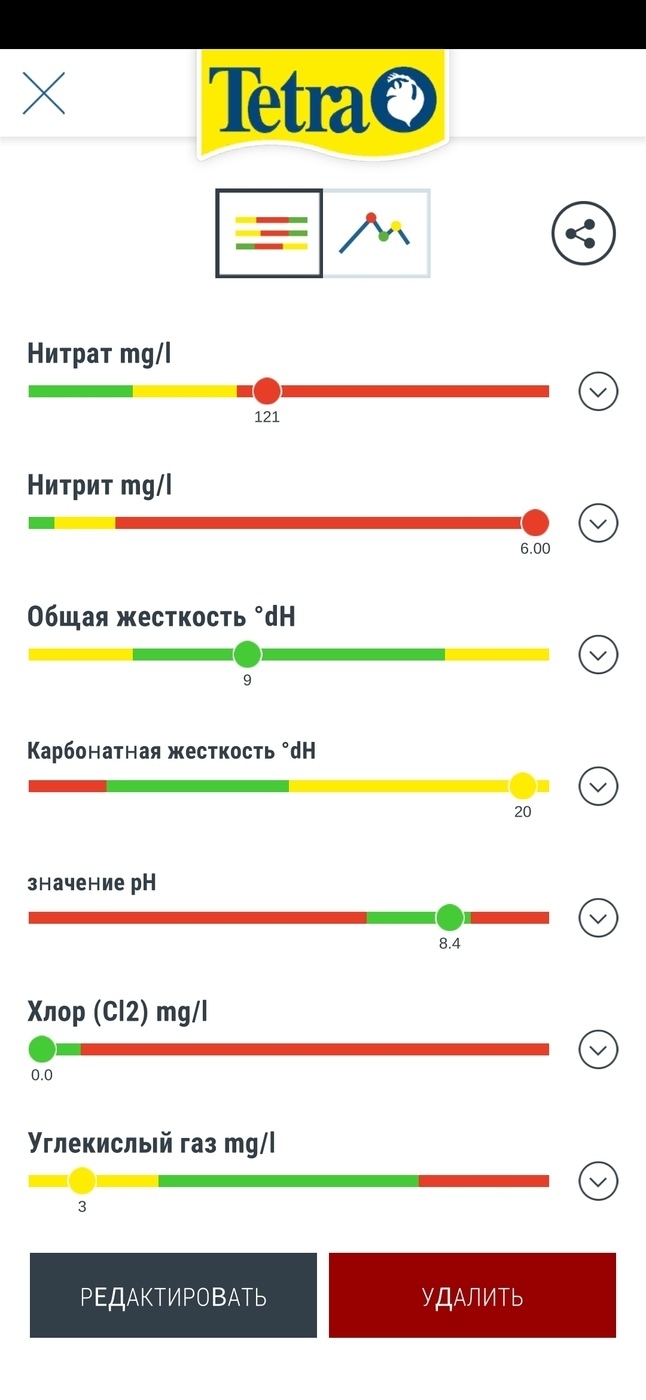Viewport: 646px width, 1400px height.
Task: Expand the Нитрит mg/l details
Action: pos(598,523)
